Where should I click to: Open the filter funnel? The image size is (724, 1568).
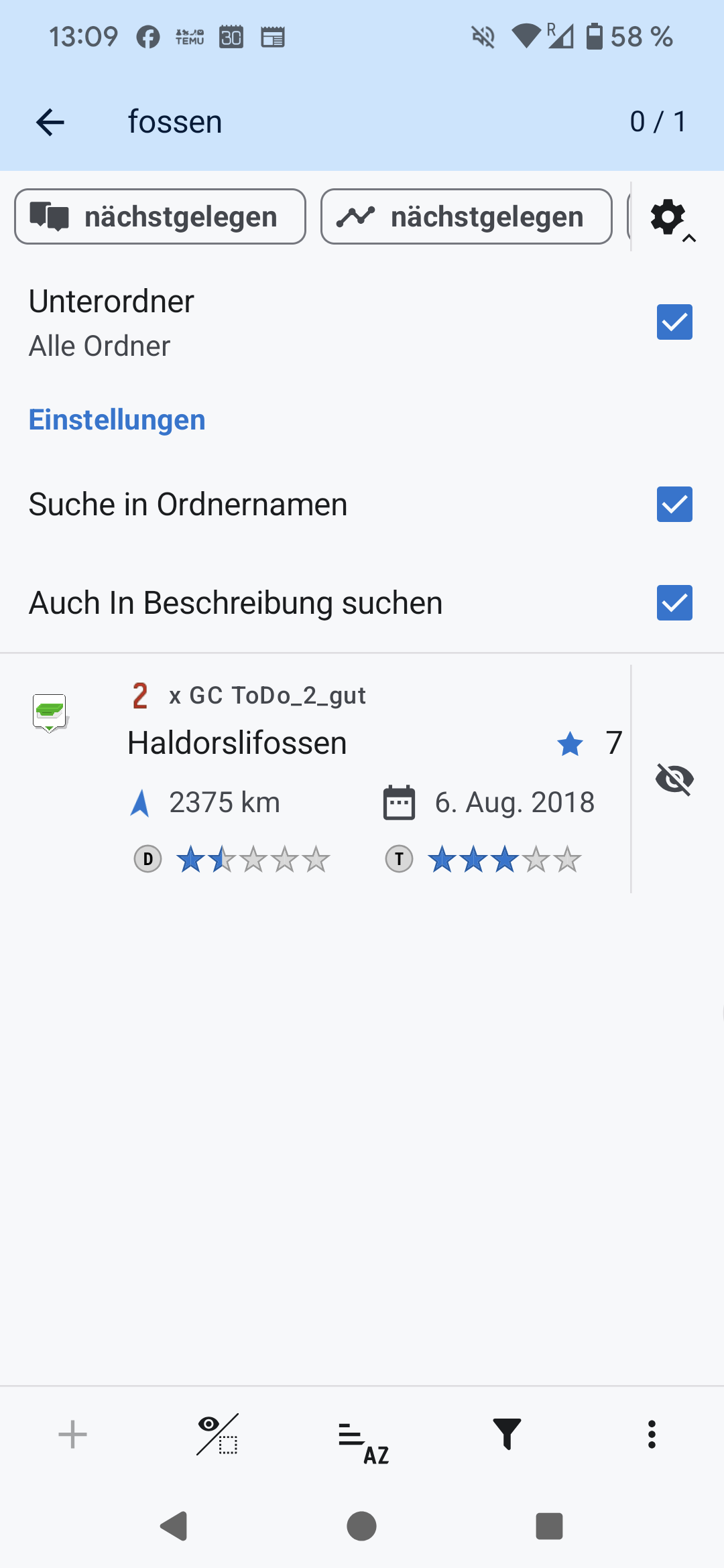(x=507, y=1435)
